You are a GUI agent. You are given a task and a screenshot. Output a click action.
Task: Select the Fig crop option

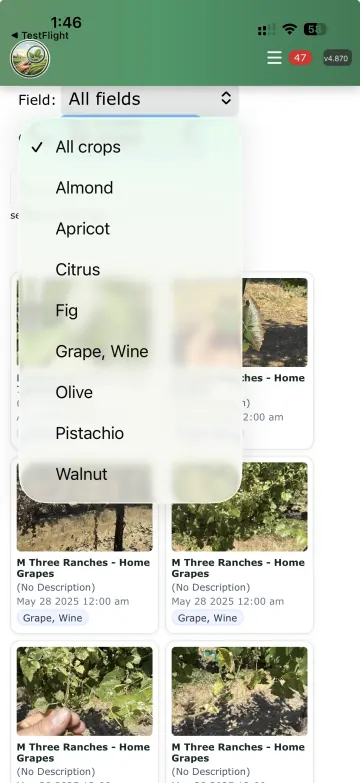[x=131, y=311]
